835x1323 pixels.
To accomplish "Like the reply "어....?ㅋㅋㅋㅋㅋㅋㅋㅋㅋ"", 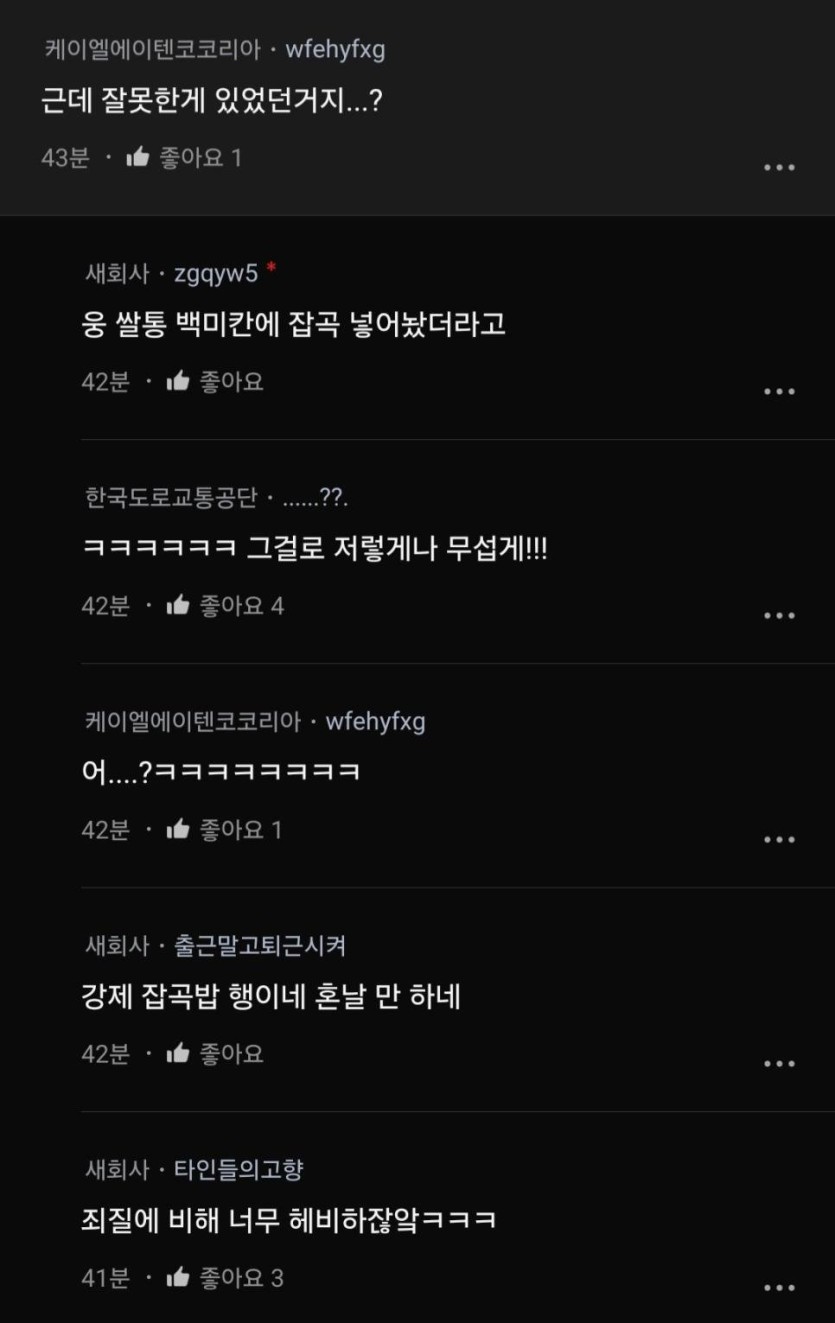I will click(x=178, y=829).
